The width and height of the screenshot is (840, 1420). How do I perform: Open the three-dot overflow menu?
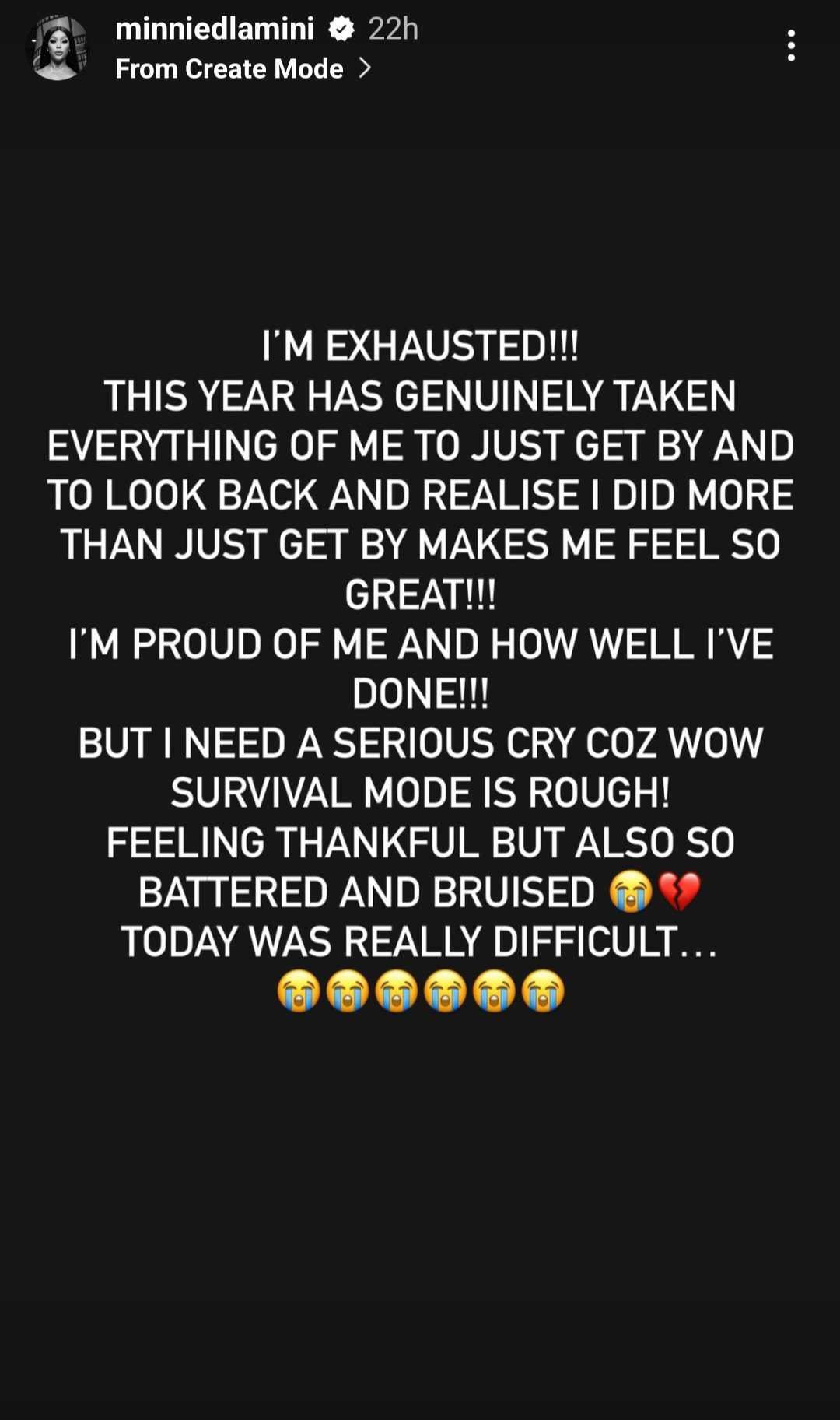[x=791, y=46]
